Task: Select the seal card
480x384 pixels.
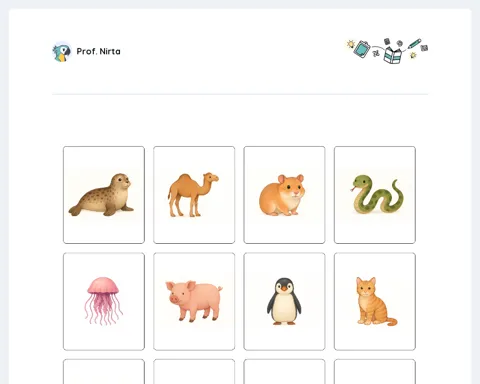Action: click(104, 195)
